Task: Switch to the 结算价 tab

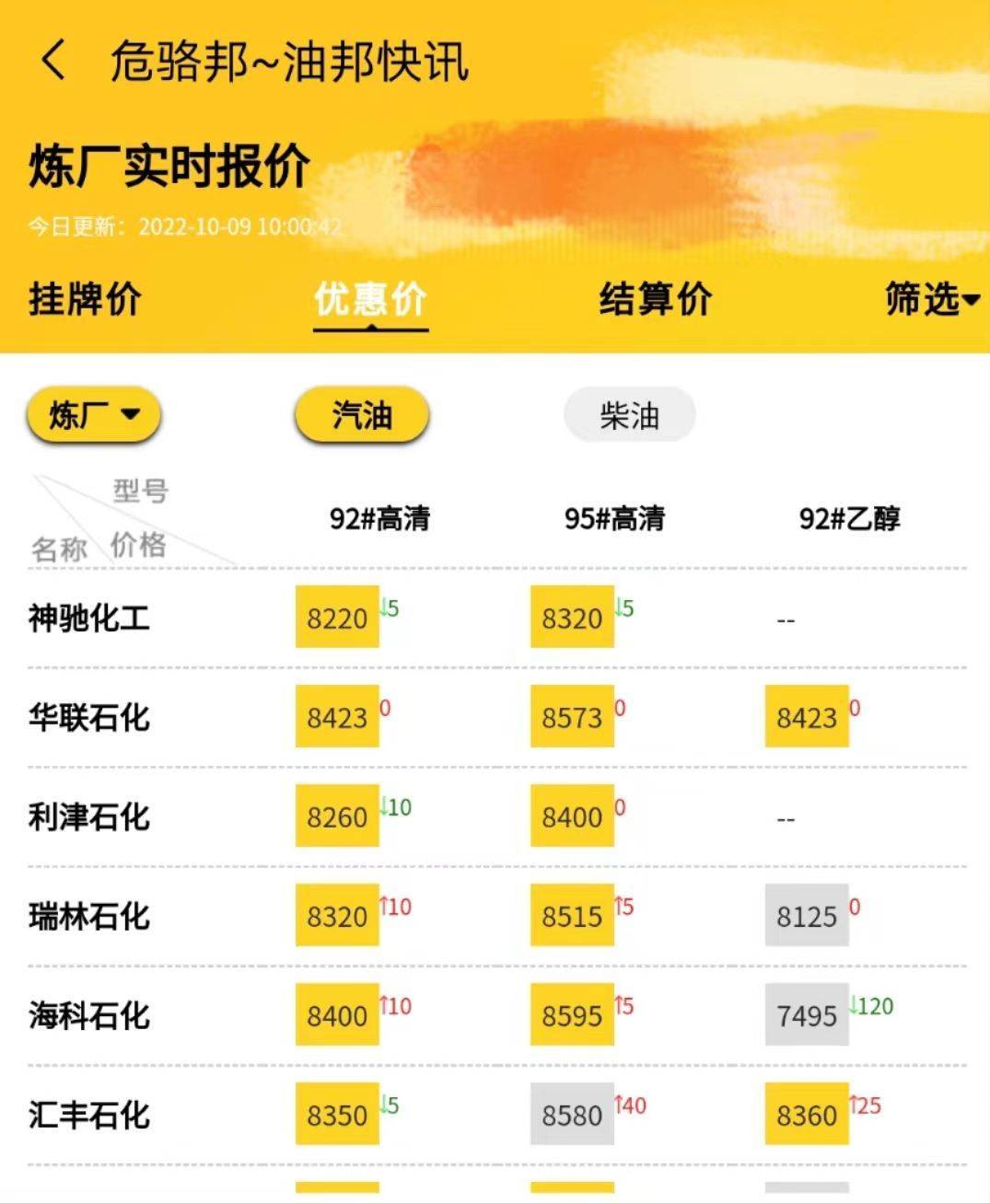Action: click(x=656, y=297)
